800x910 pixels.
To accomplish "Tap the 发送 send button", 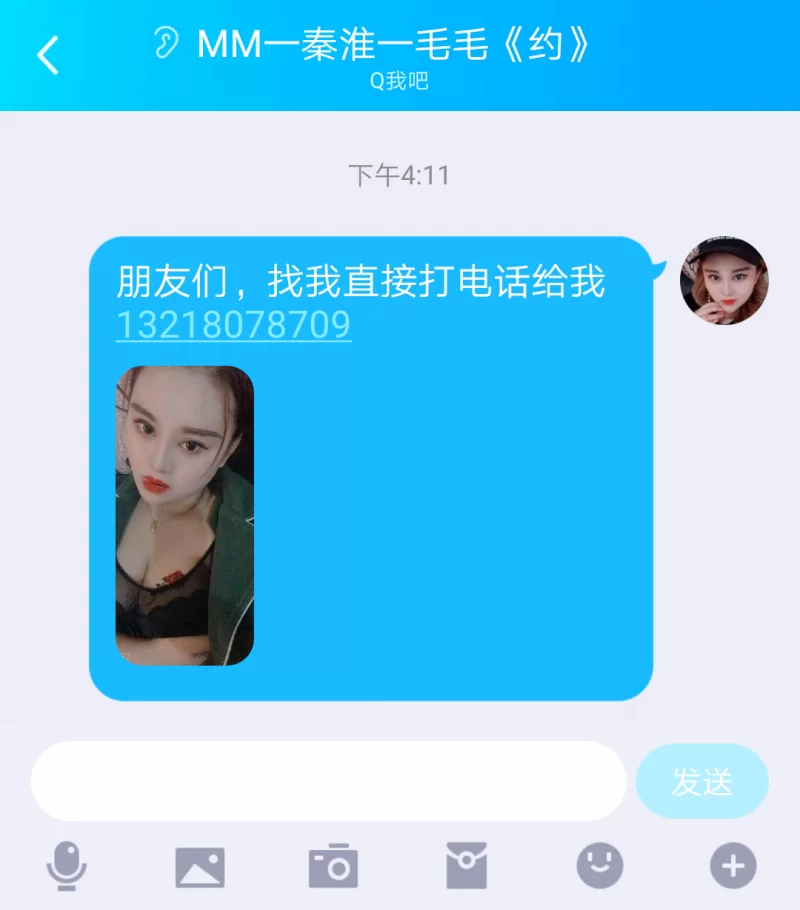I will click(x=702, y=781).
